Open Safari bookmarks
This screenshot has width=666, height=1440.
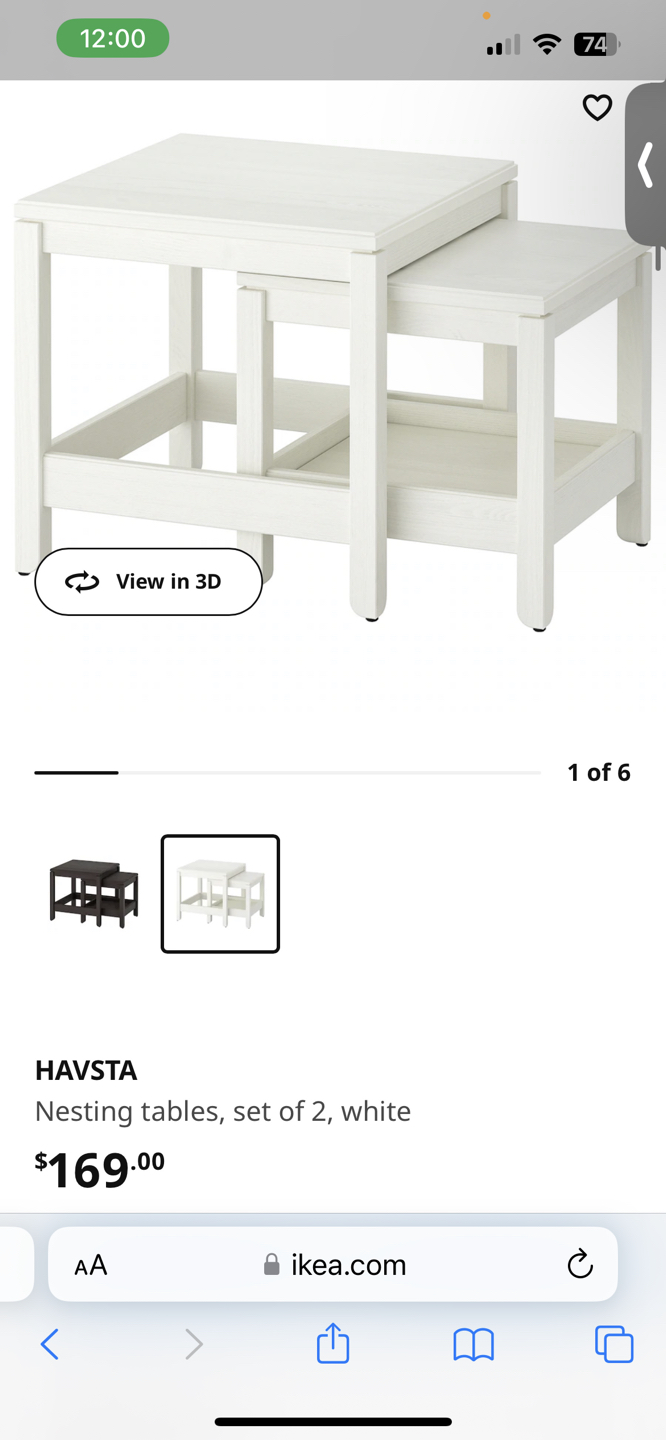tap(473, 1344)
